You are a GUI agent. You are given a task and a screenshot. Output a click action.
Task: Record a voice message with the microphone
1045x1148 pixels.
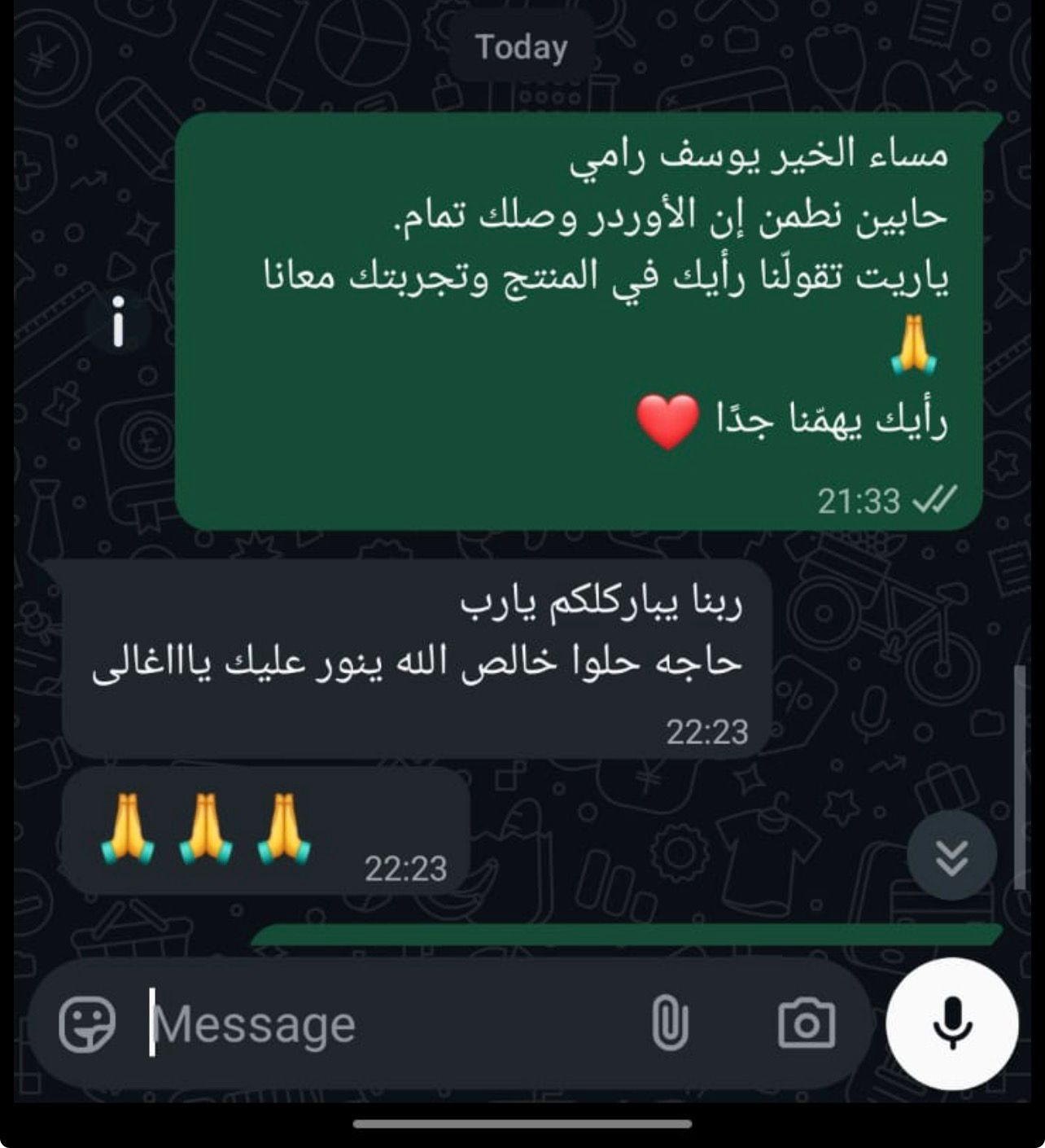coord(951,1024)
